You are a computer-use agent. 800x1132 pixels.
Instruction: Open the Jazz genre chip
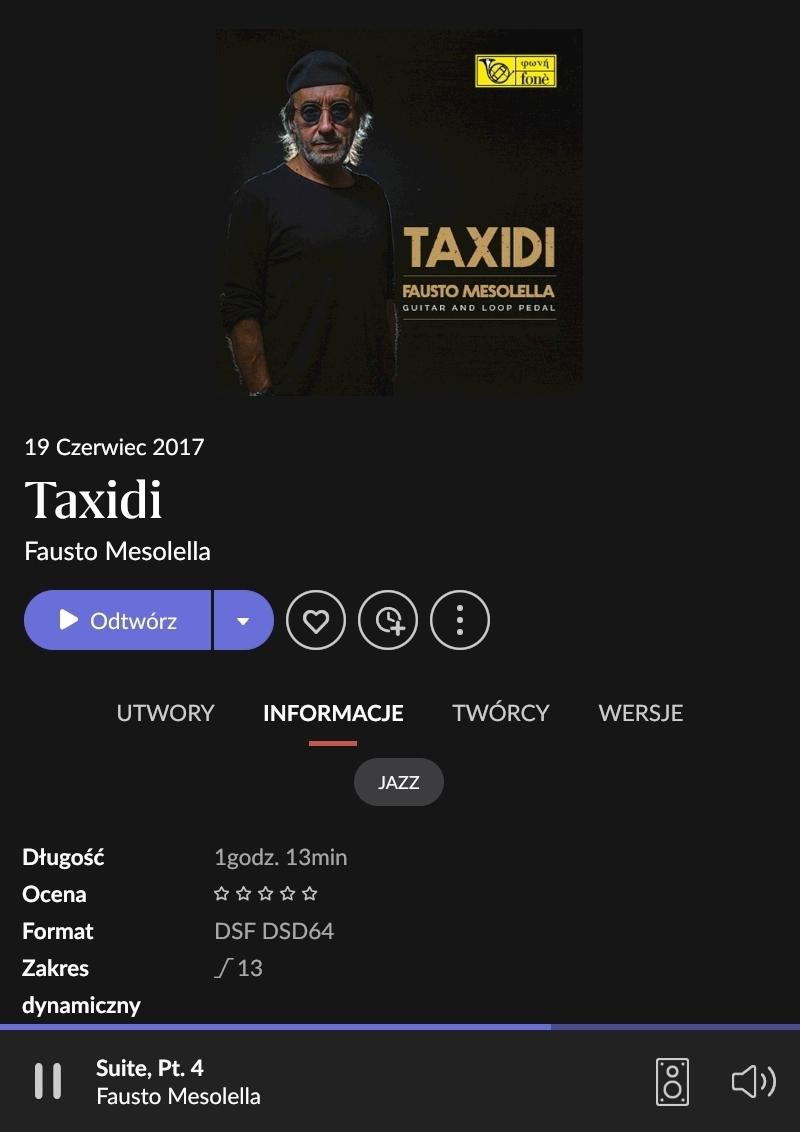(398, 782)
